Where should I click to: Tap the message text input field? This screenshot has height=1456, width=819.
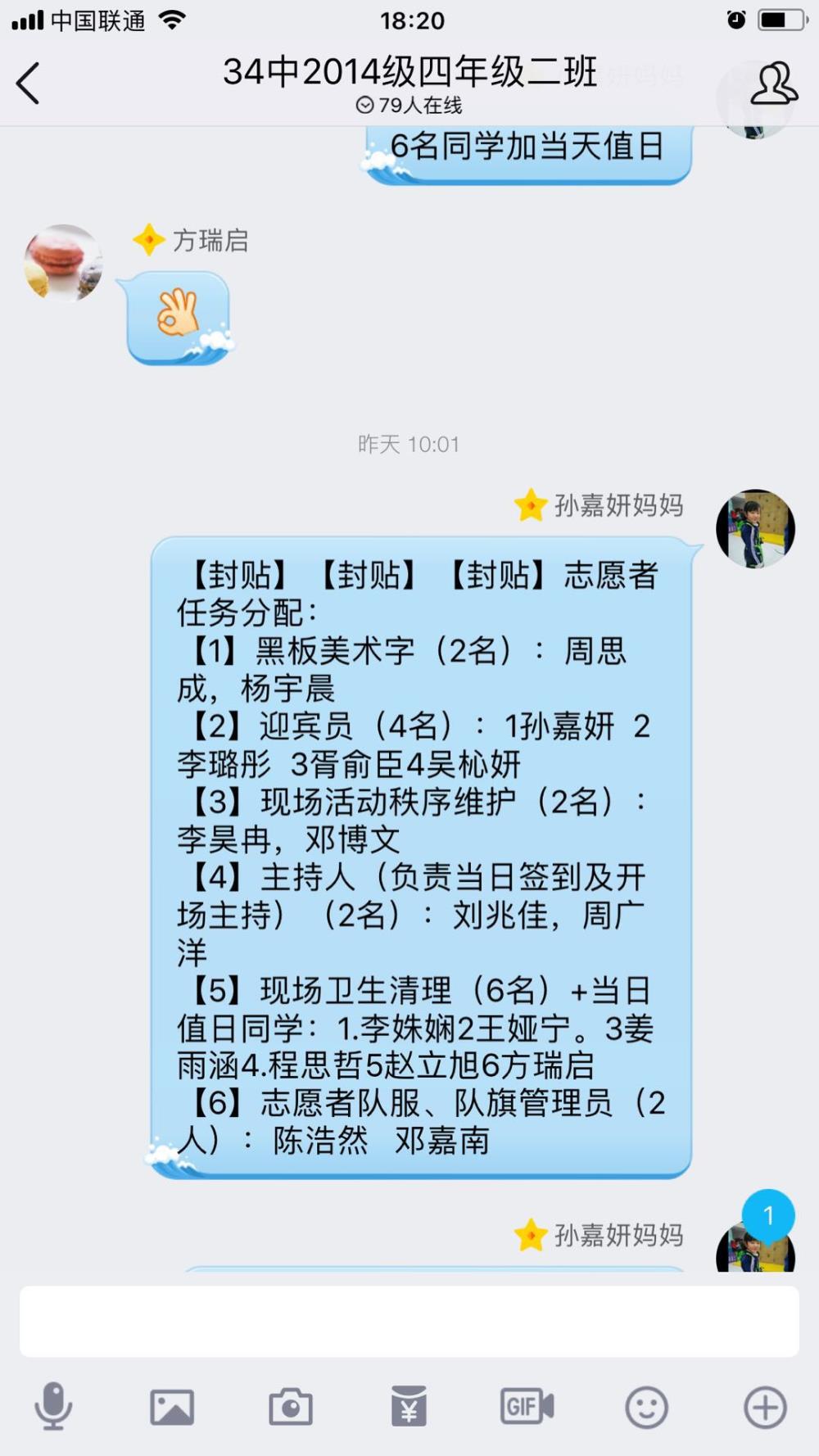(x=409, y=1321)
